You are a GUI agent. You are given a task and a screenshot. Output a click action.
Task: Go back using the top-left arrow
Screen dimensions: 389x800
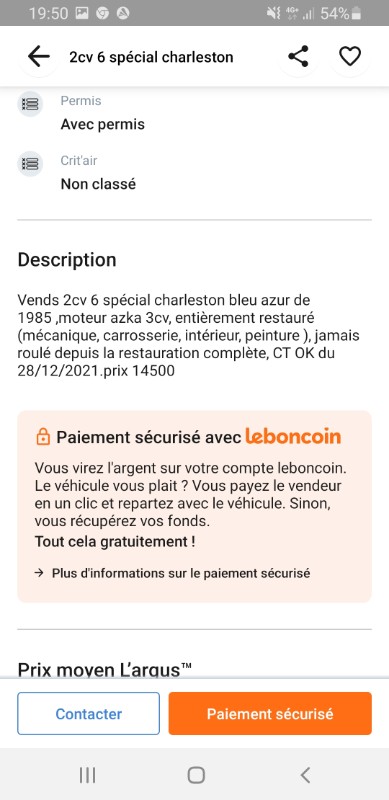(x=39, y=57)
